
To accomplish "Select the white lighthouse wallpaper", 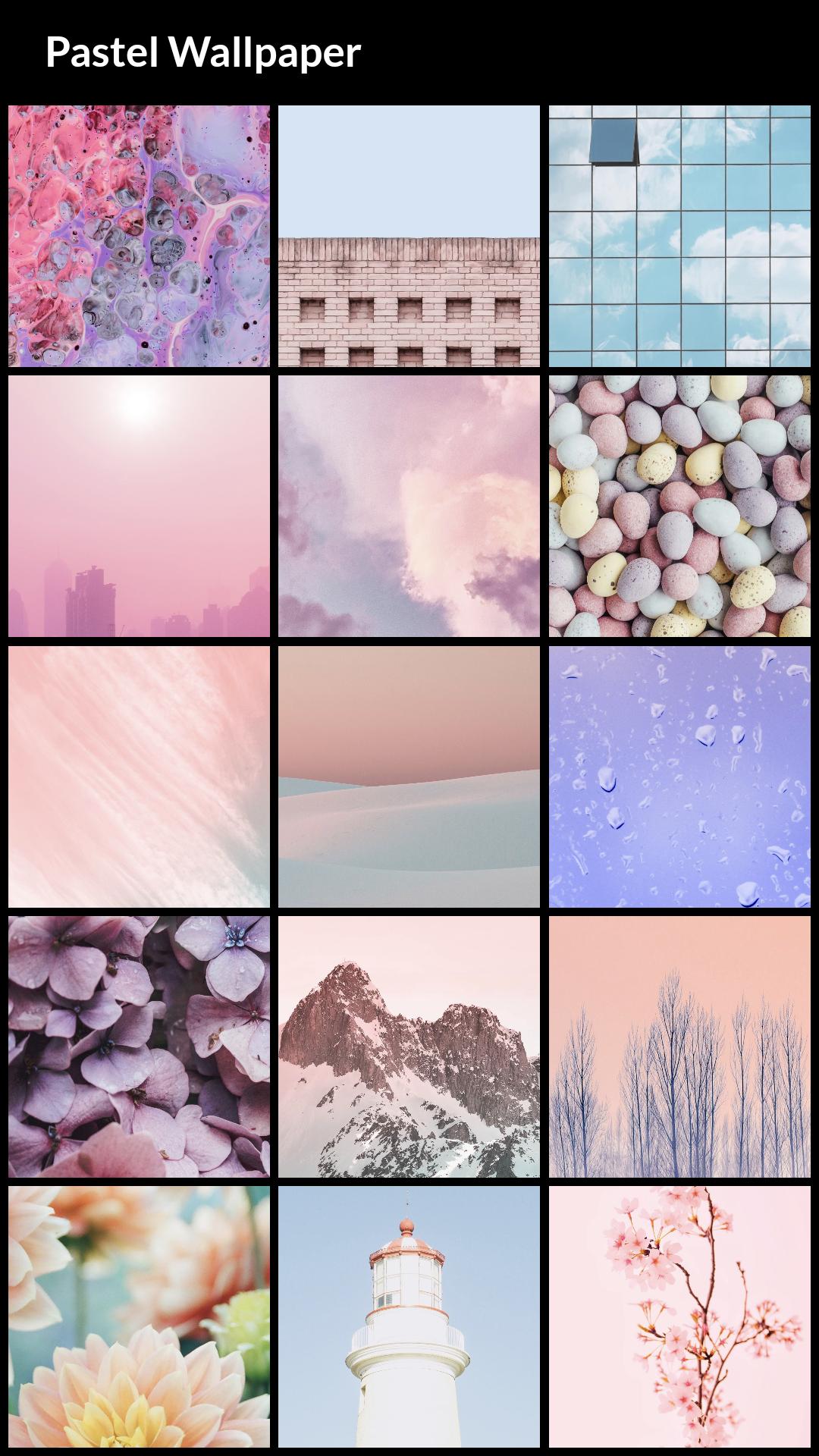I will pyautogui.click(x=409, y=1316).
